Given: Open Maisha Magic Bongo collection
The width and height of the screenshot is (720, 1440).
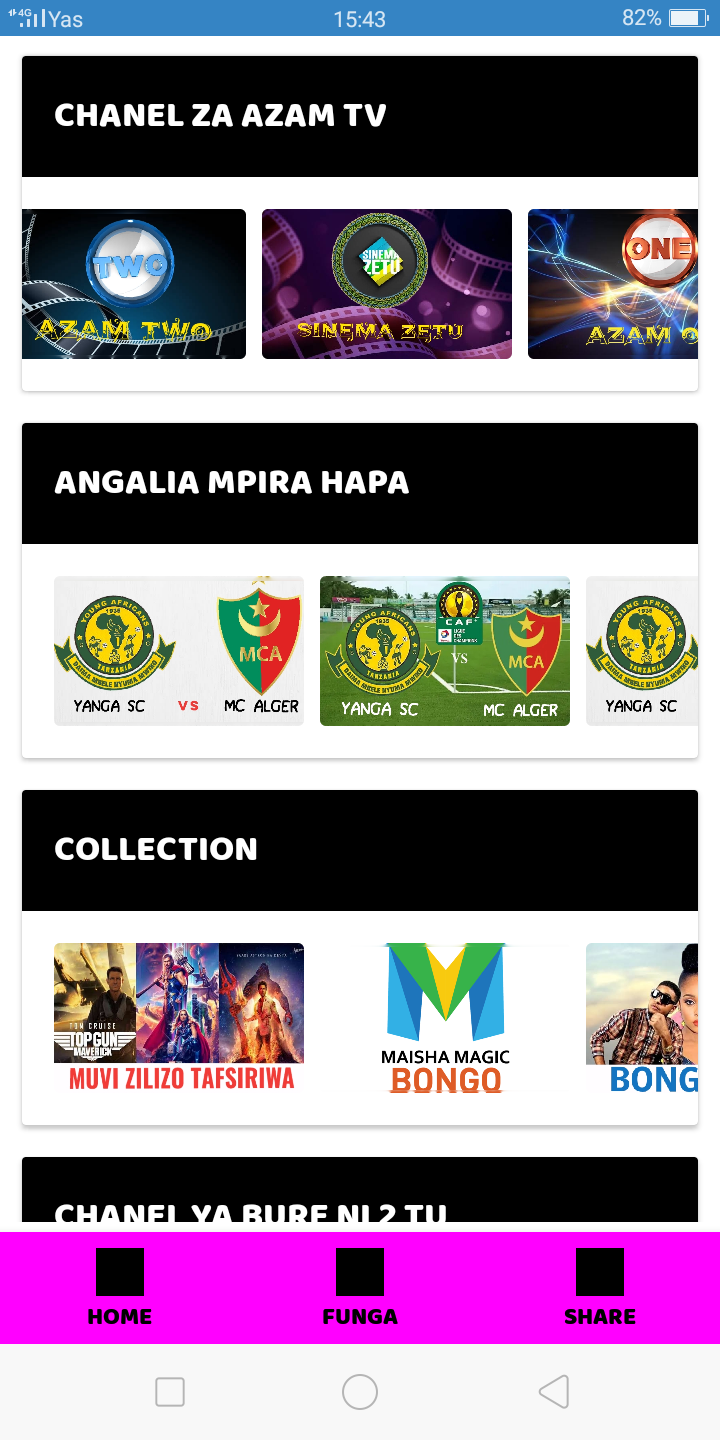Looking at the screenshot, I should (x=445, y=1018).
